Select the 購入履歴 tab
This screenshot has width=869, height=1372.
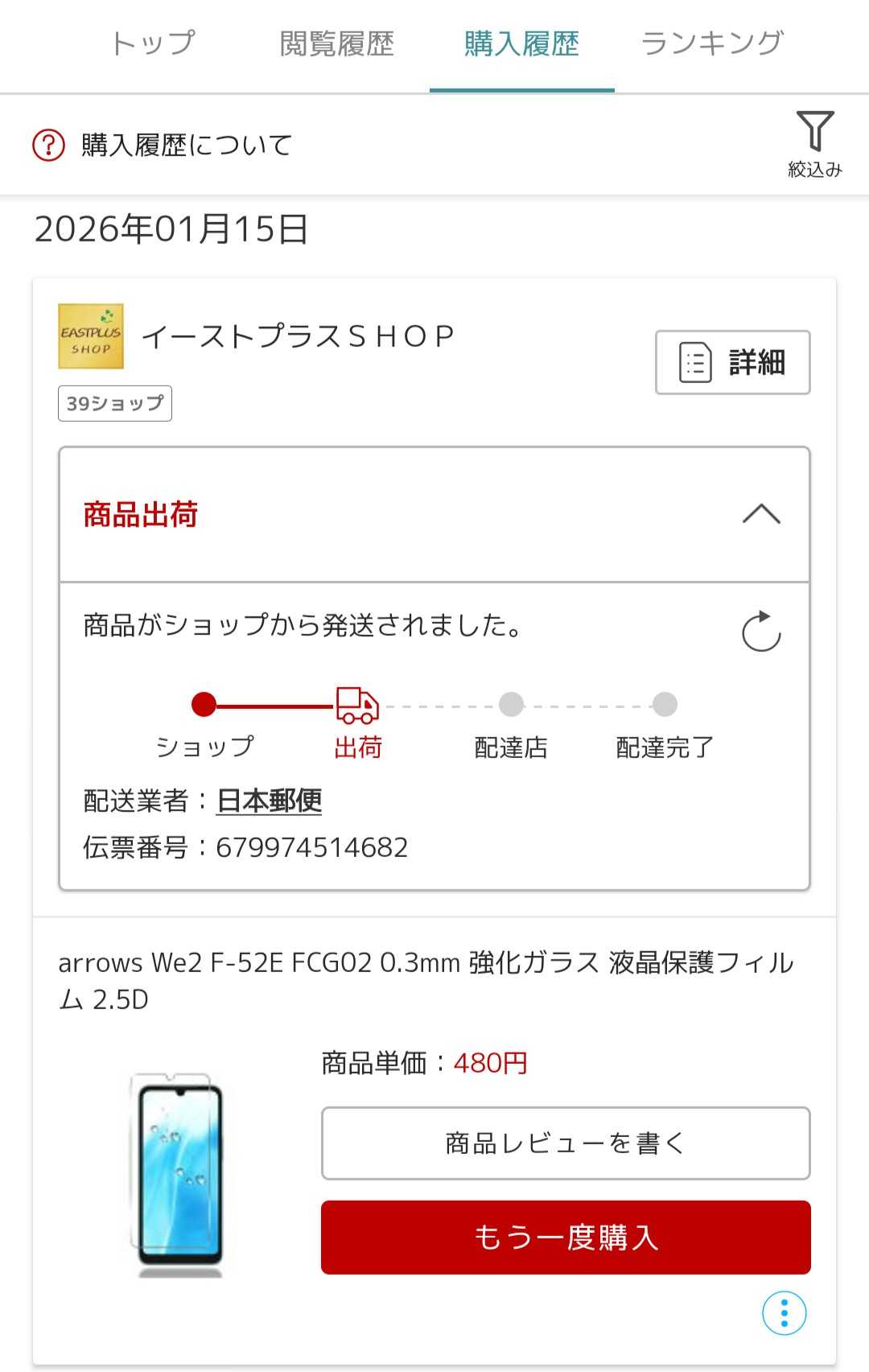521,43
